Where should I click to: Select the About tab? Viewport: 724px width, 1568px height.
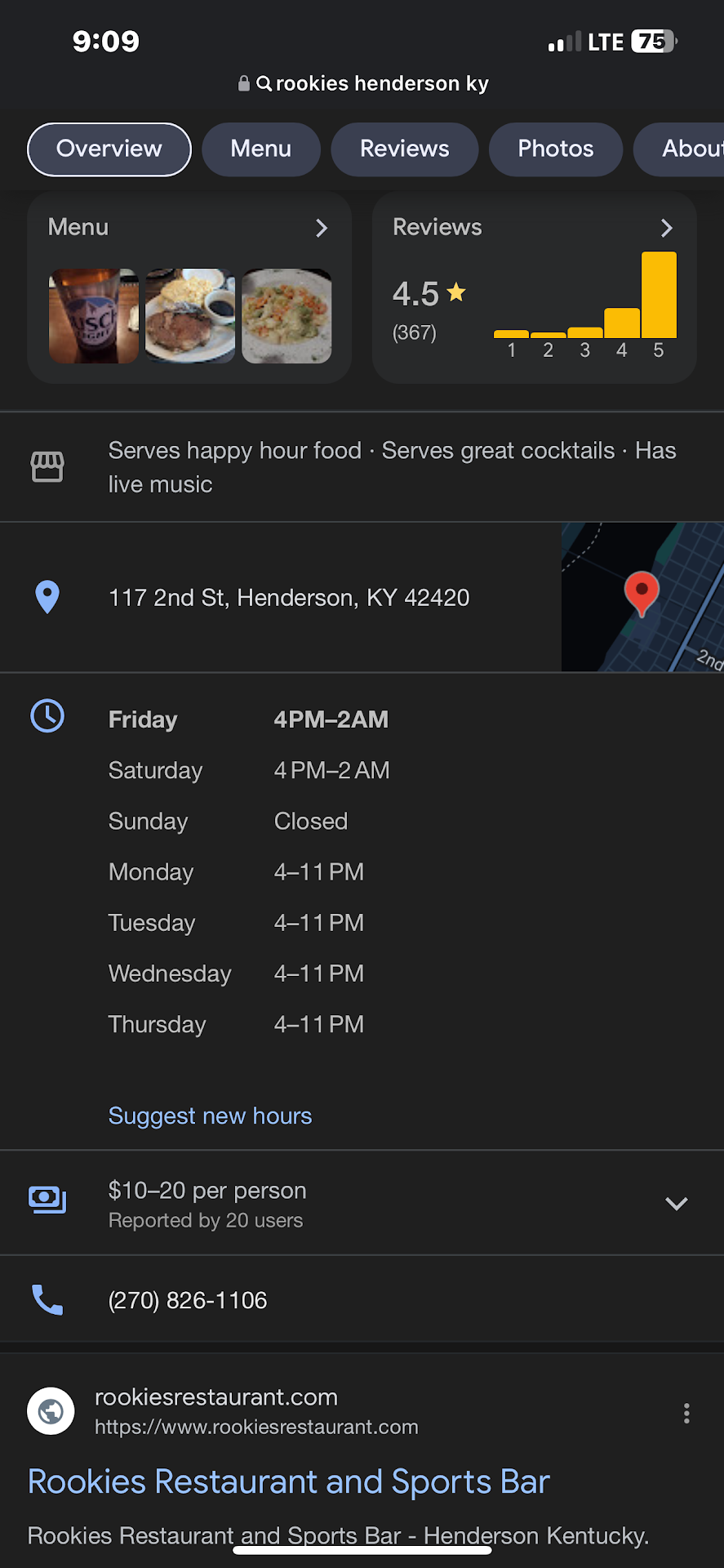tap(686, 149)
